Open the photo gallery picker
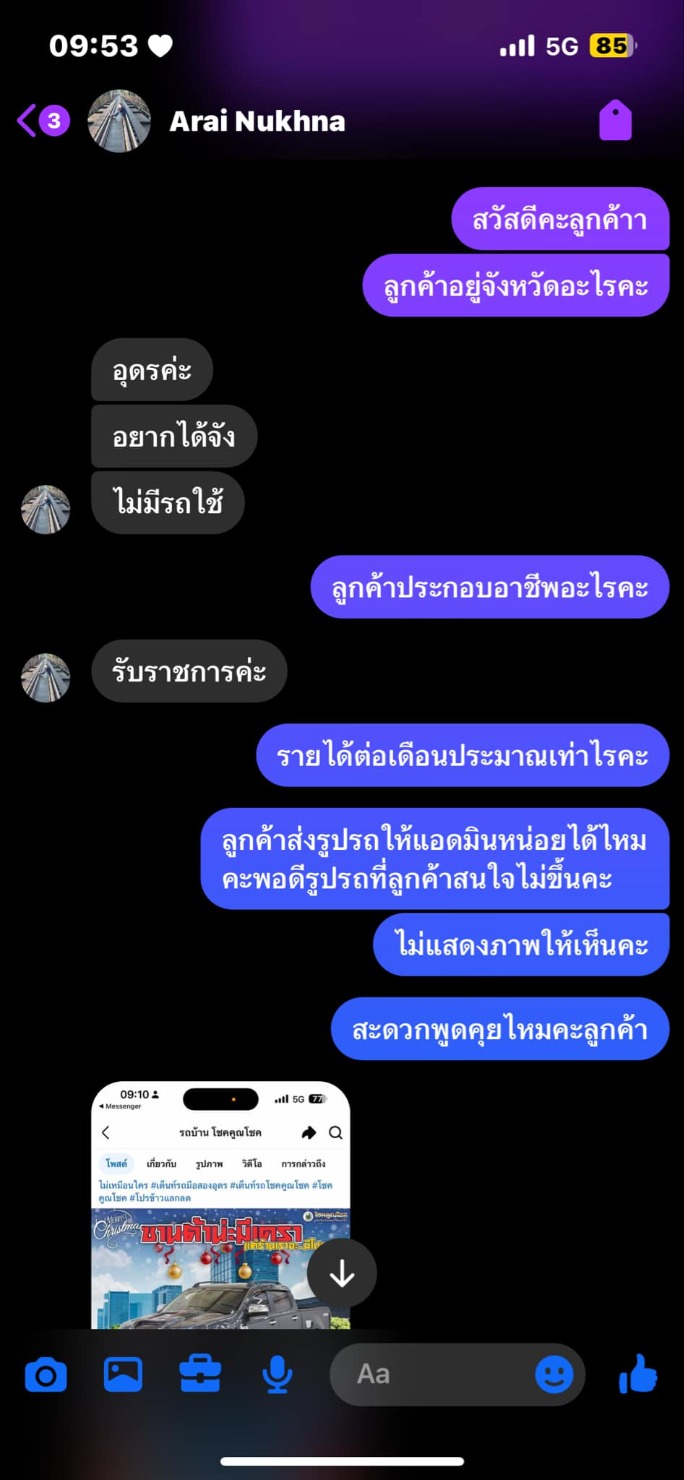The height and width of the screenshot is (1480, 684). pyautogui.click(x=123, y=1376)
